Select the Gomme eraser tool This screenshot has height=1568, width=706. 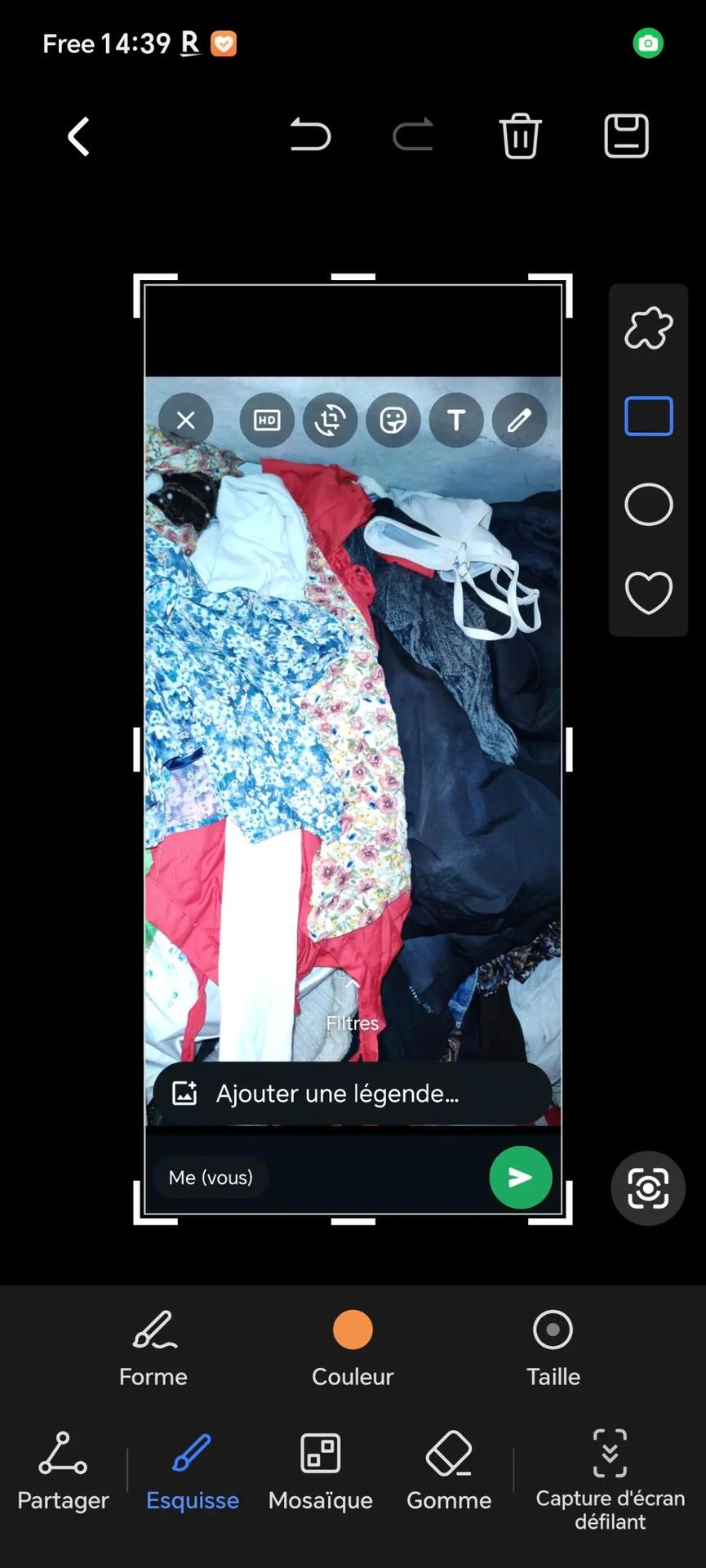[449, 1472]
